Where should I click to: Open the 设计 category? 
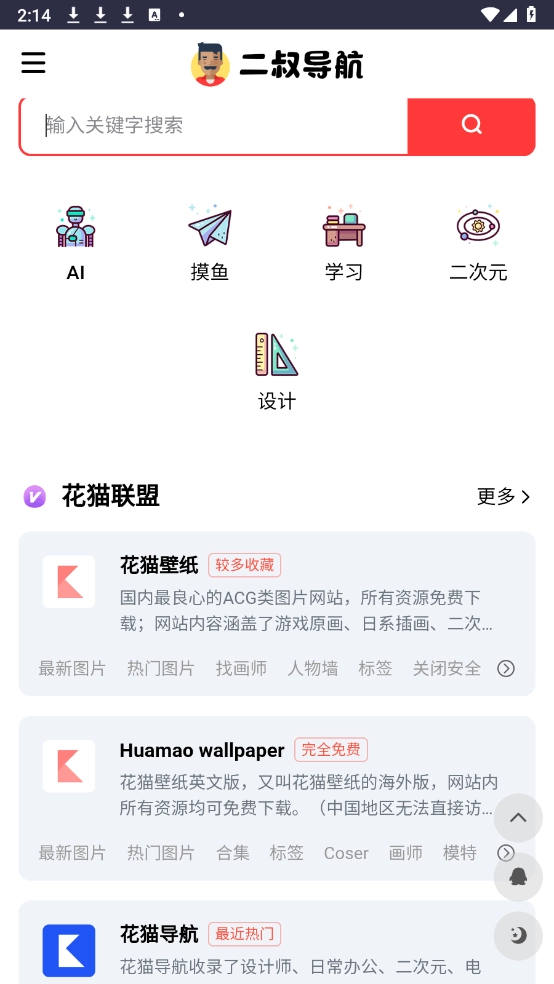(x=277, y=372)
